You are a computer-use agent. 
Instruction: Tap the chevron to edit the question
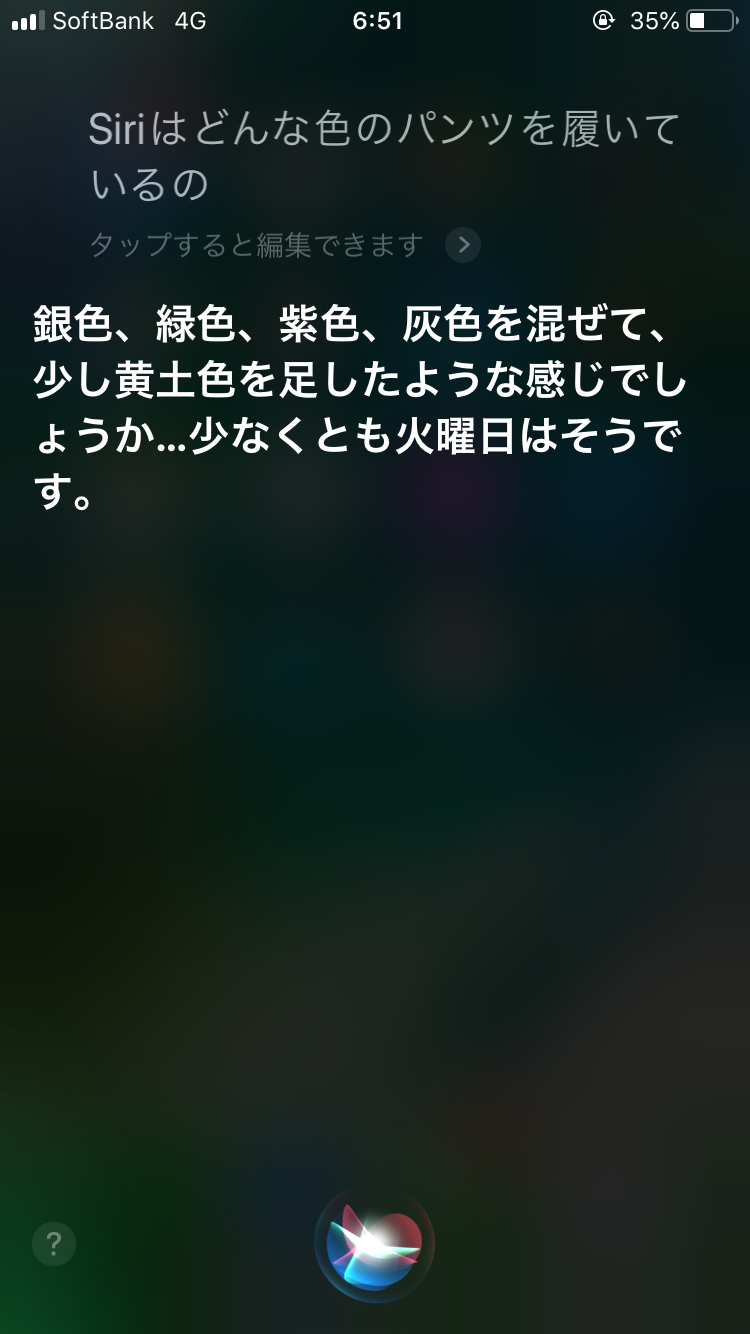coord(463,245)
